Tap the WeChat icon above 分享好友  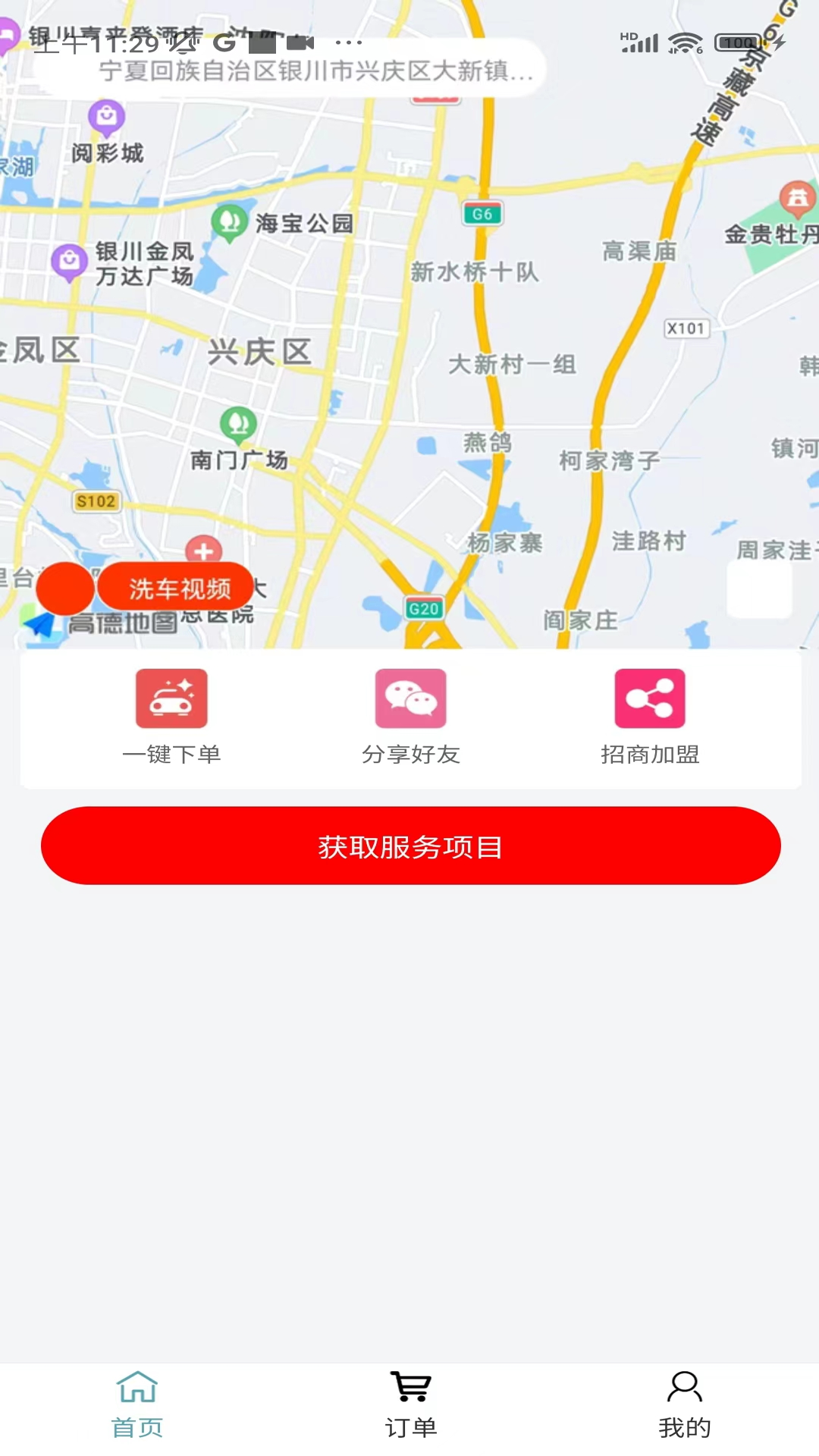pos(409,698)
